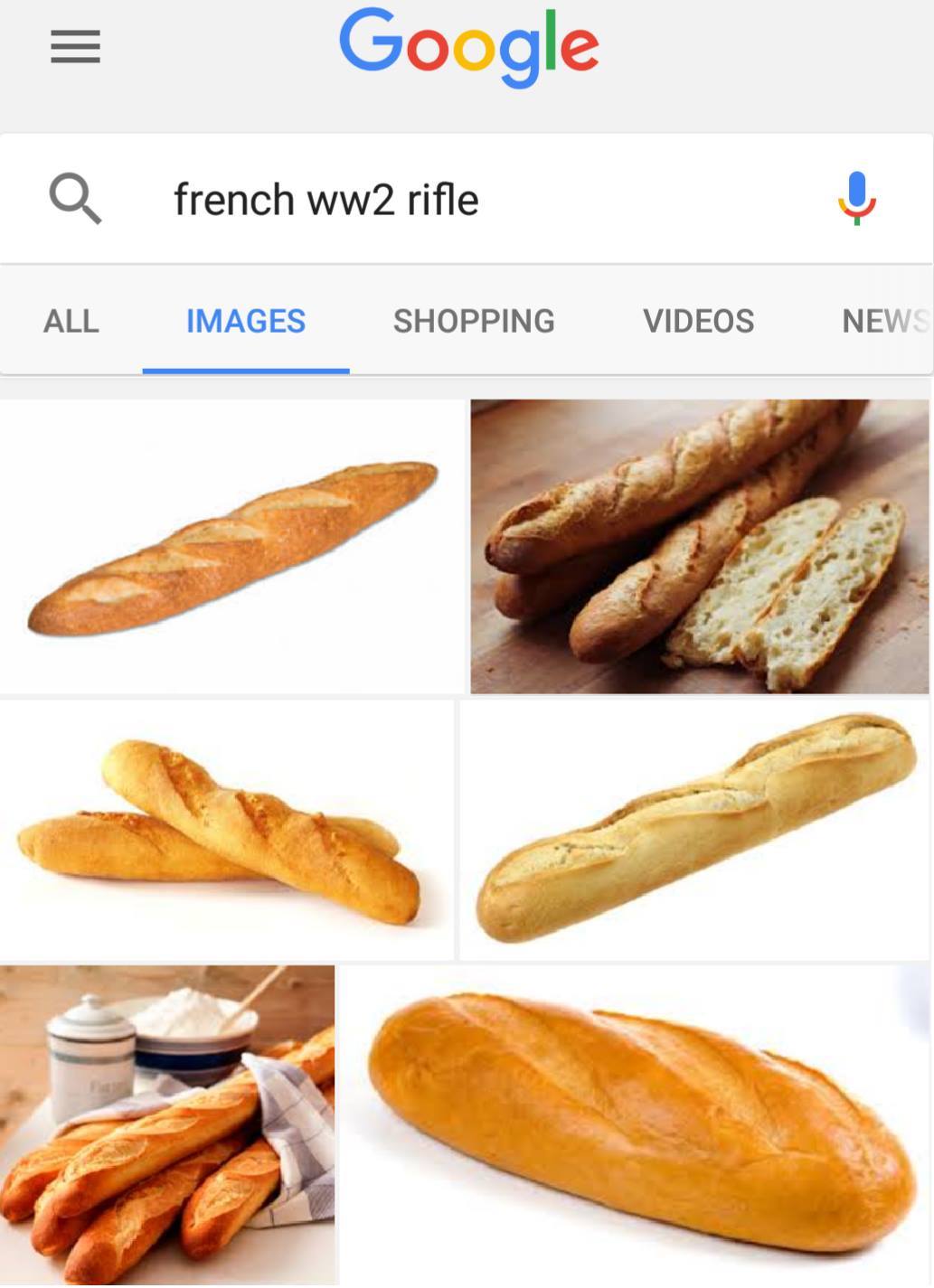Screen dimensions: 934x1288
Task: View the two crossed baguettes image
Action: coord(226,830)
